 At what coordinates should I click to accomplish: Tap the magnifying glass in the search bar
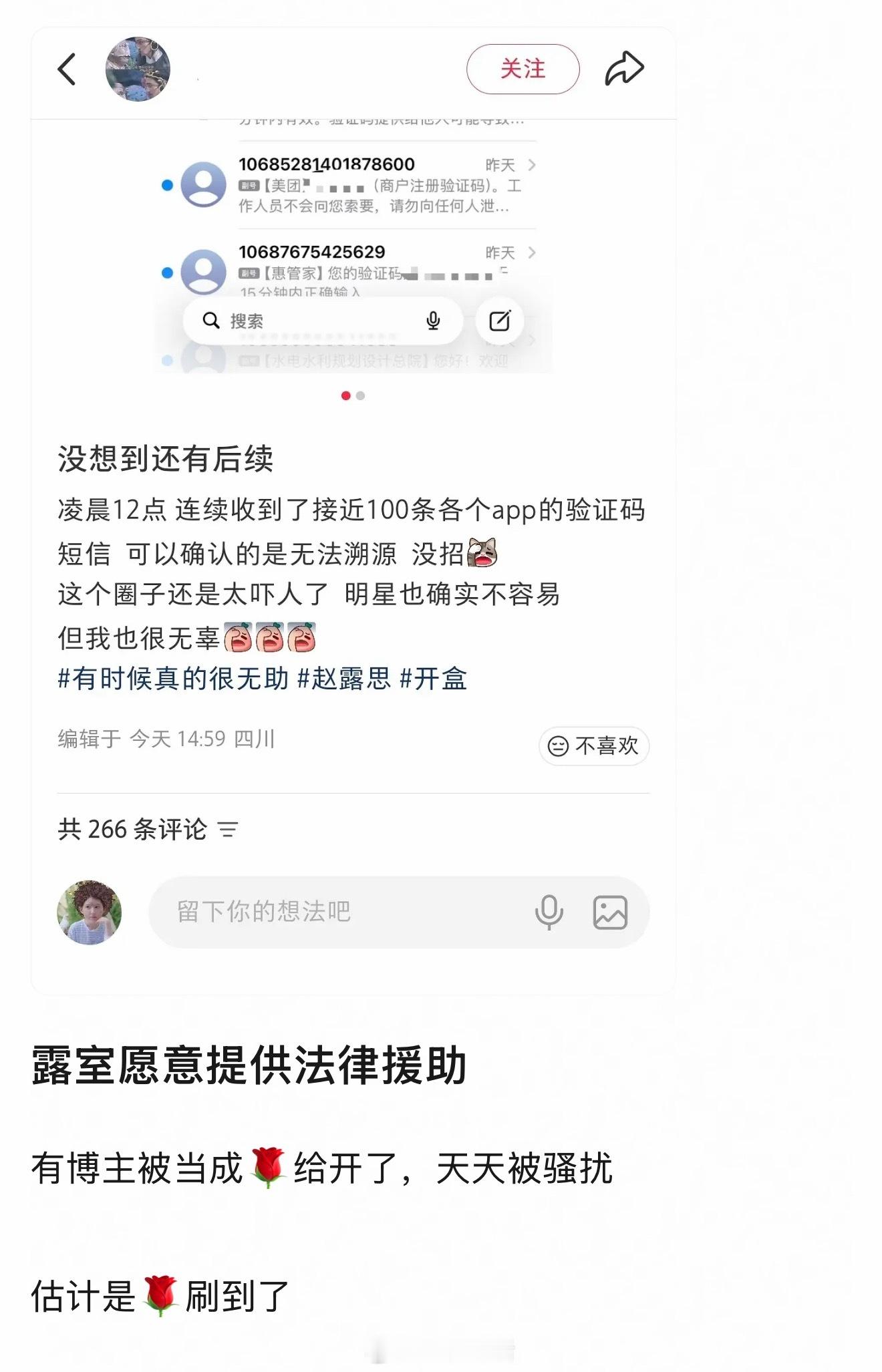click(212, 320)
